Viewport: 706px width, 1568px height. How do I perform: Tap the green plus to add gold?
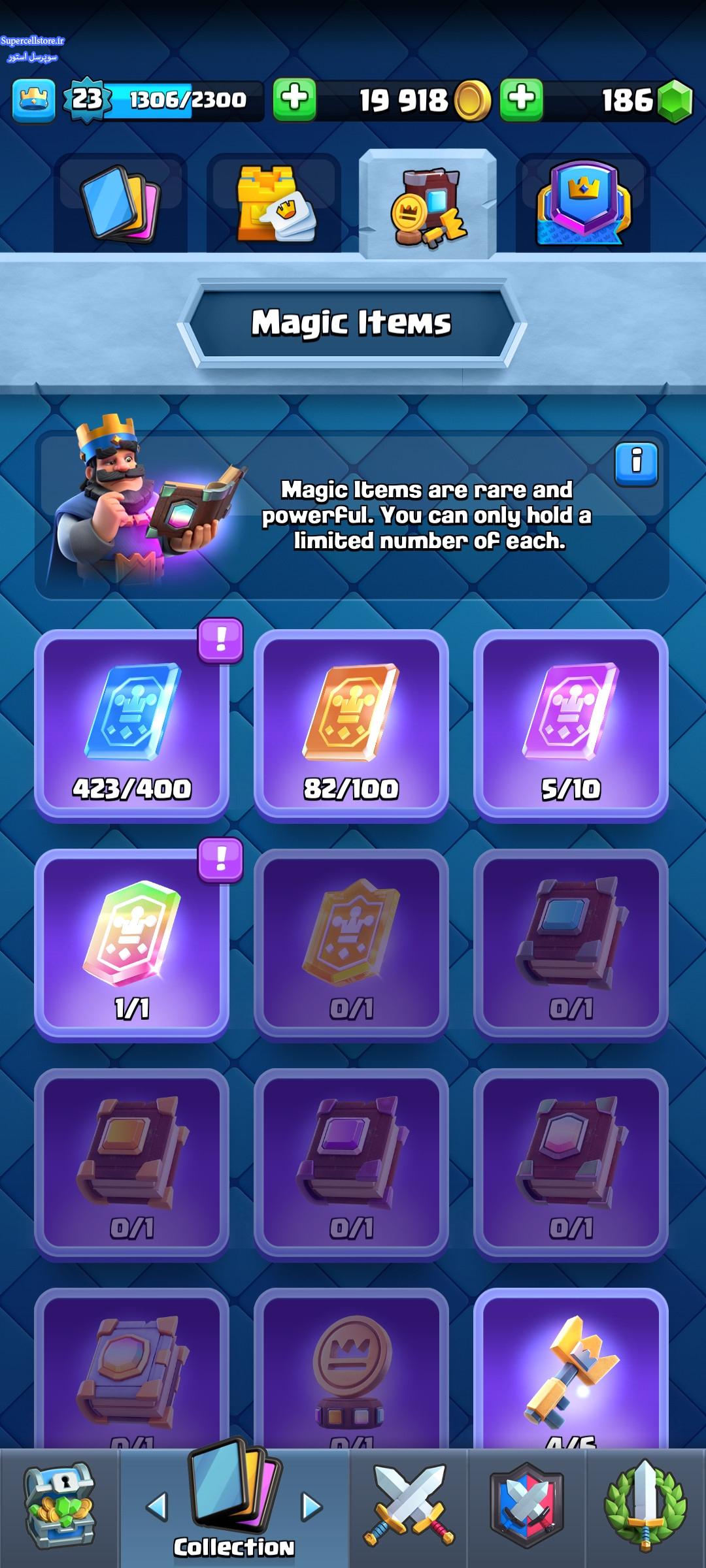[x=295, y=100]
